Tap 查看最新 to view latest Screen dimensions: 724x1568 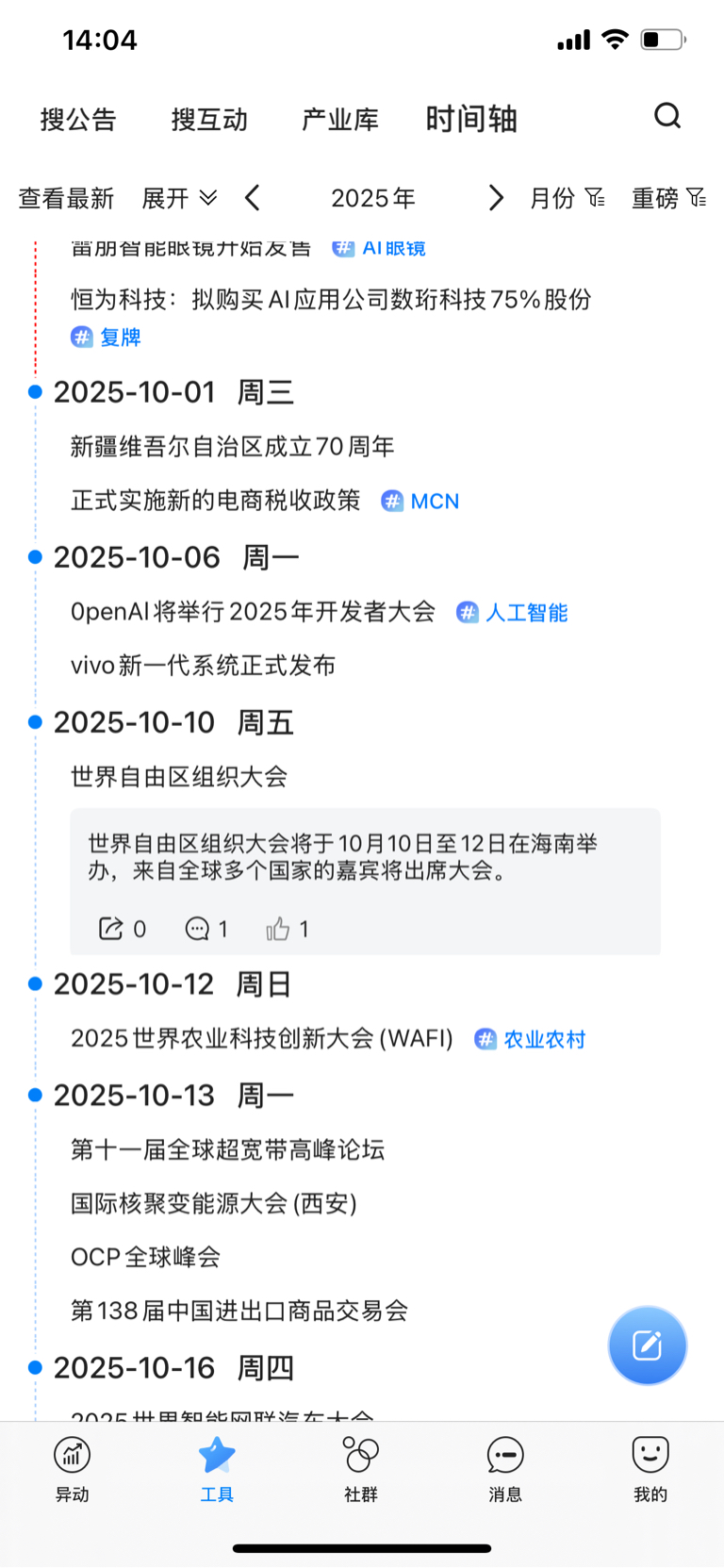(66, 198)
